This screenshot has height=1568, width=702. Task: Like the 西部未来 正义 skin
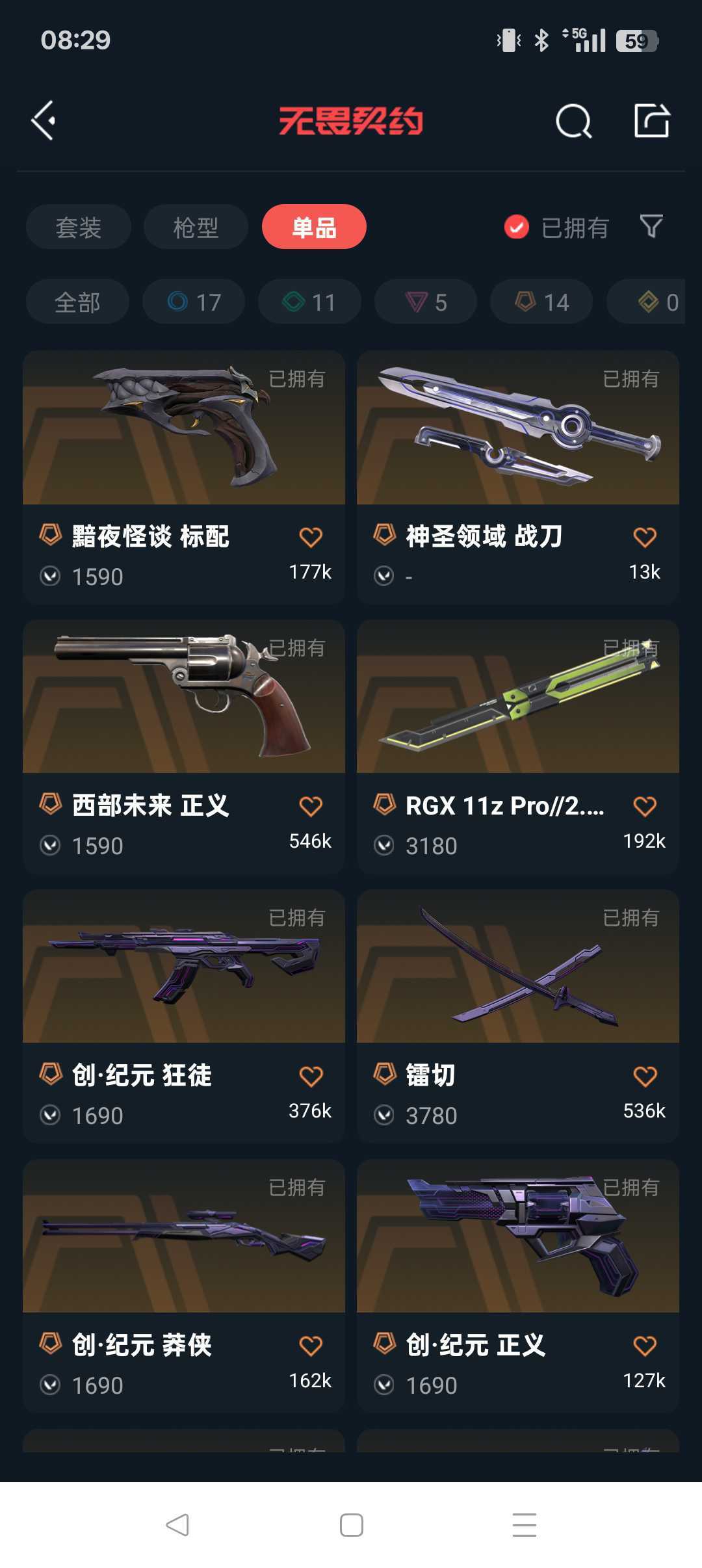click(x=311, y=807)
